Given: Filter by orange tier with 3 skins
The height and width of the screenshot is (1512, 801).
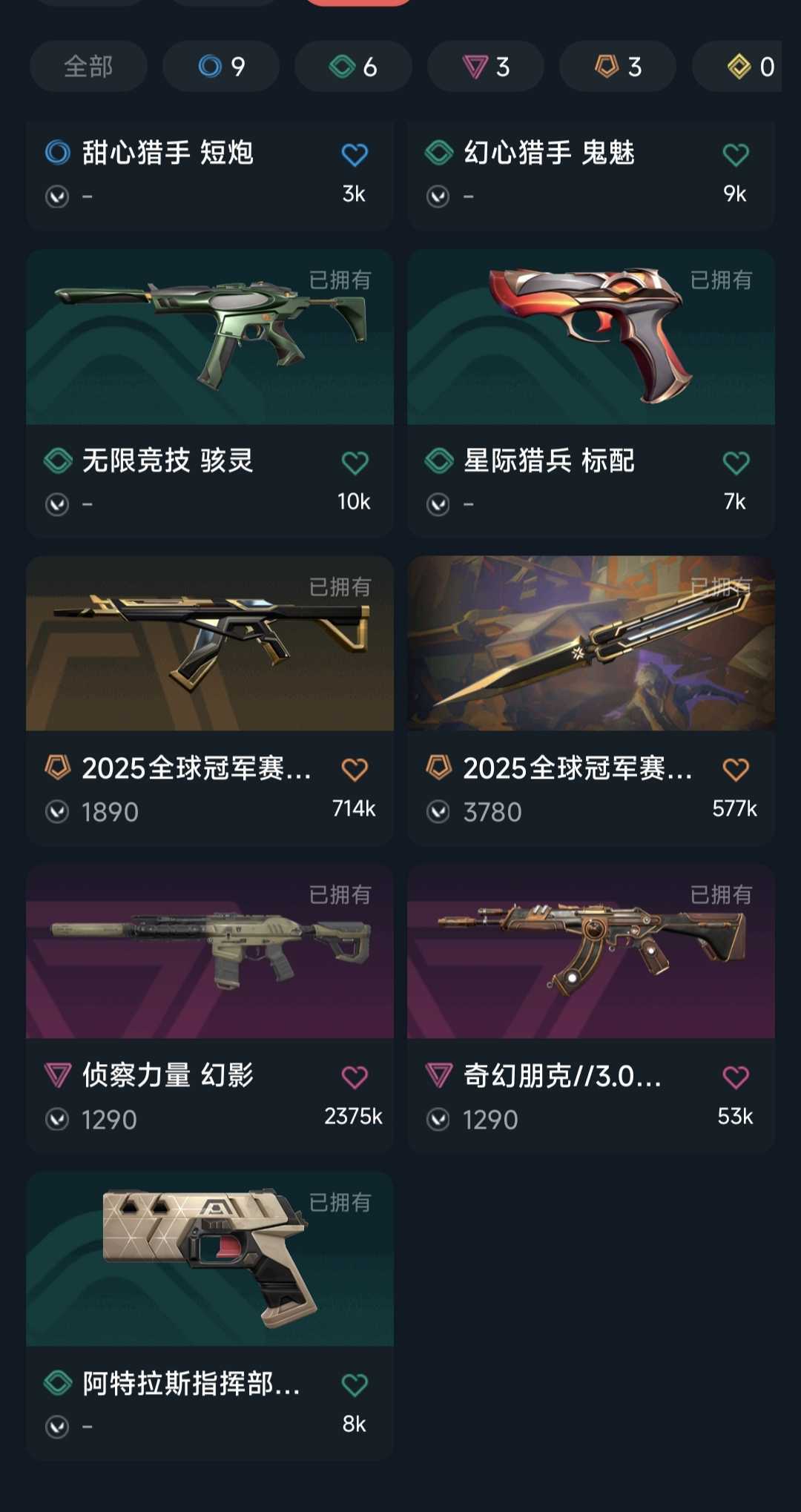Looking at the screenshot, I should (x=618, y=67).
